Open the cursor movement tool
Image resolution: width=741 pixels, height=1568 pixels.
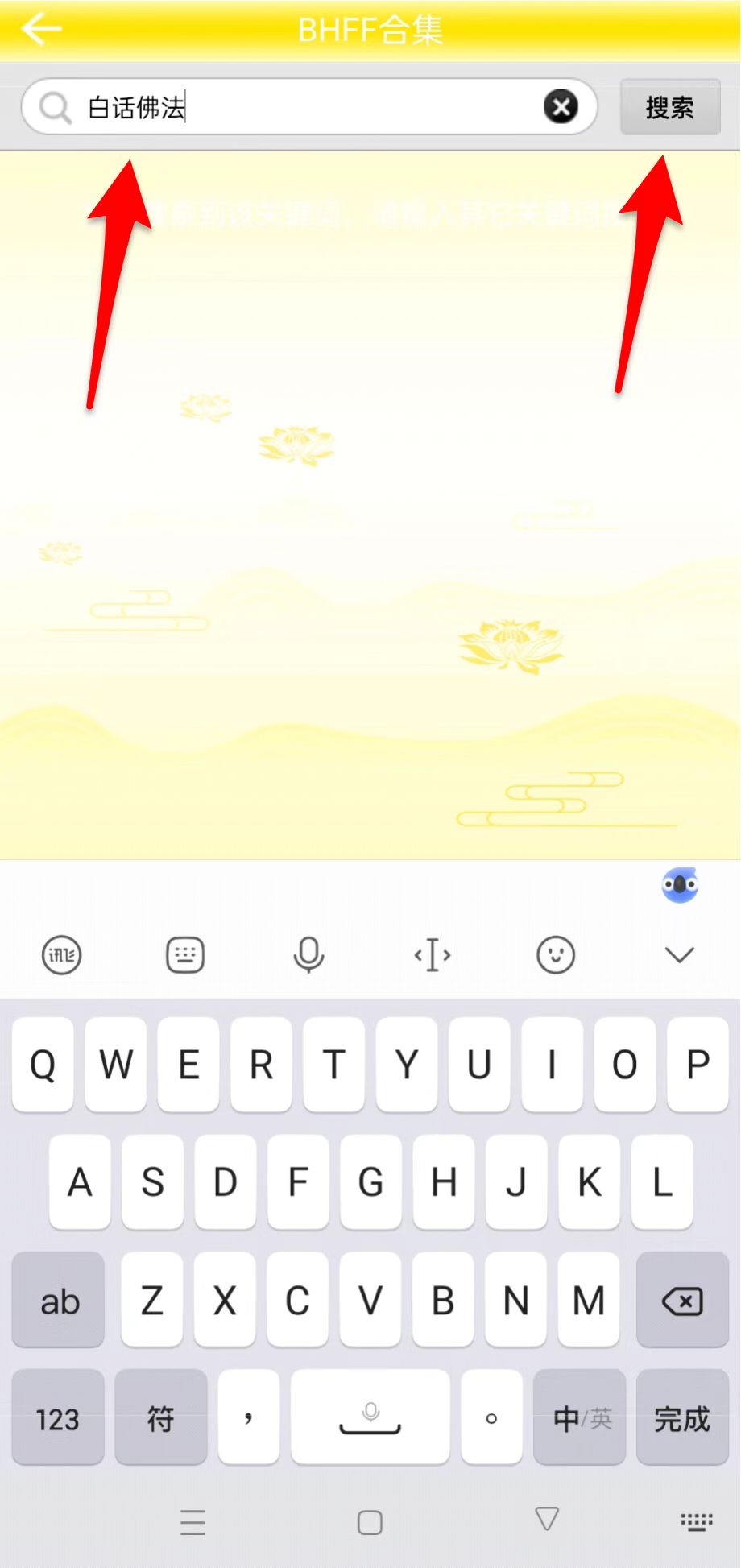(x=433, y=955)
